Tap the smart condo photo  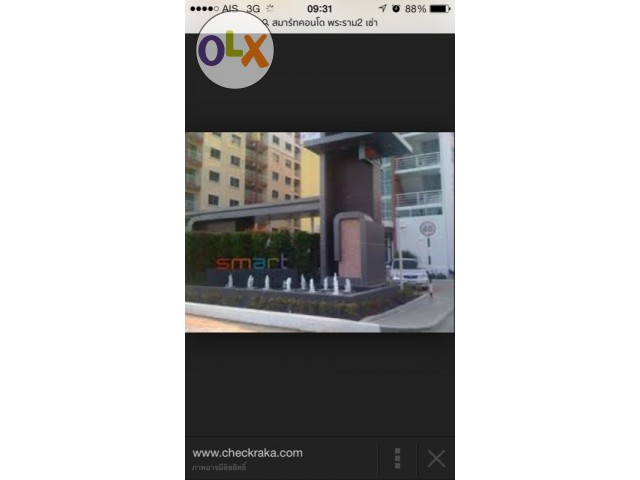319,232
